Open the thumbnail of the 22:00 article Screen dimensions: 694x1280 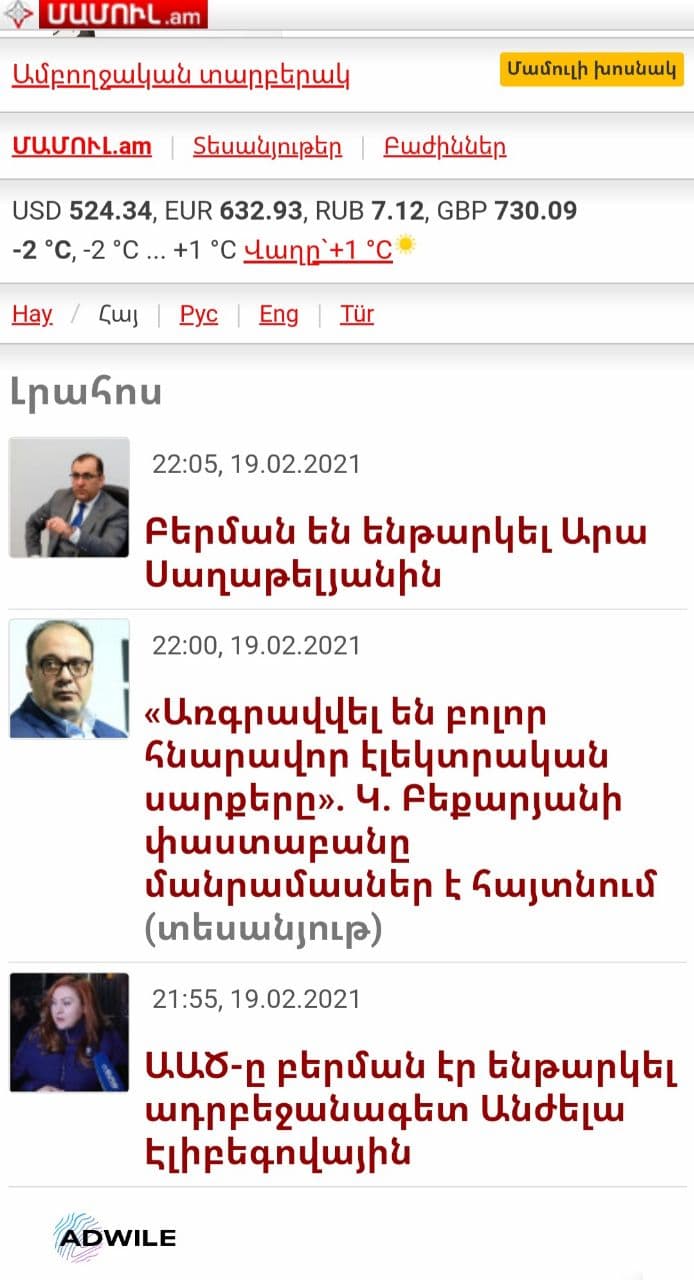(x=69, y=678)
